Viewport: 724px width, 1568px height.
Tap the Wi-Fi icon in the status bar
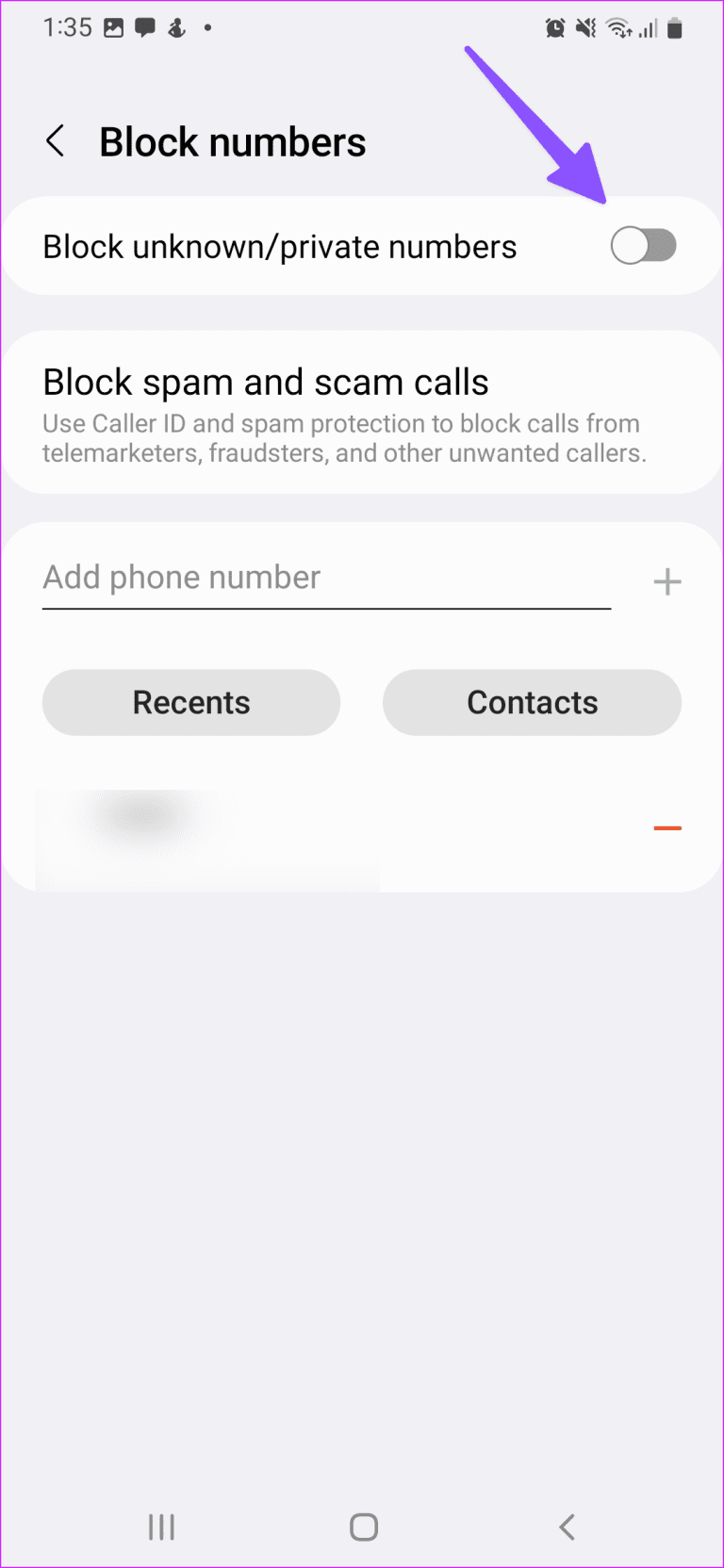[617, 27]
